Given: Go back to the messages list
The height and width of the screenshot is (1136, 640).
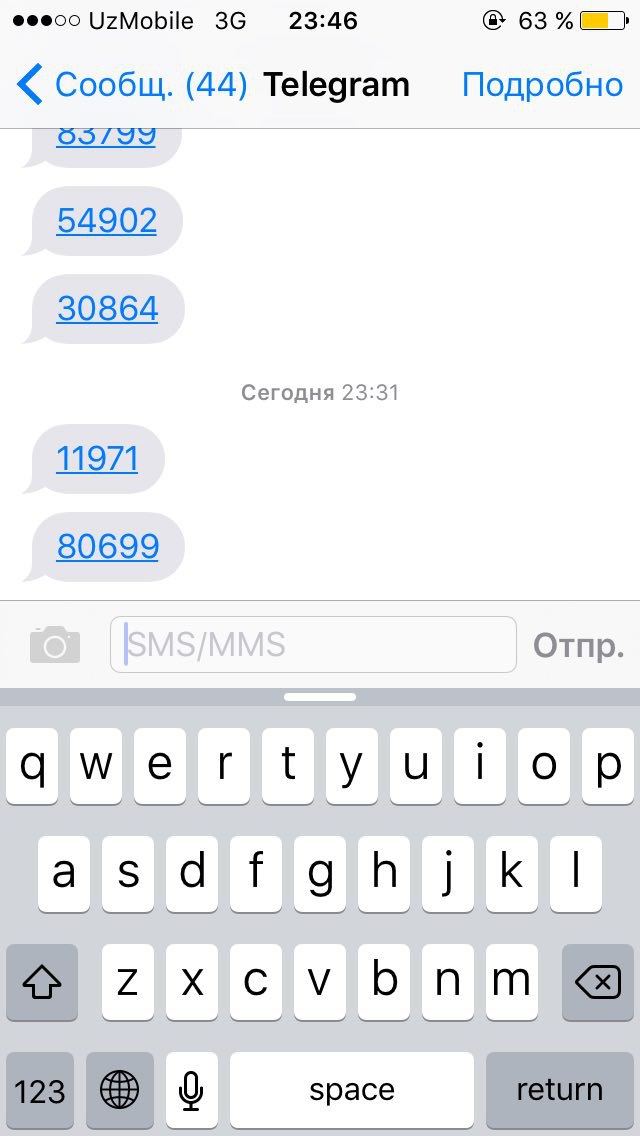Looking at the screenshot, I should (x=130, y=85).
